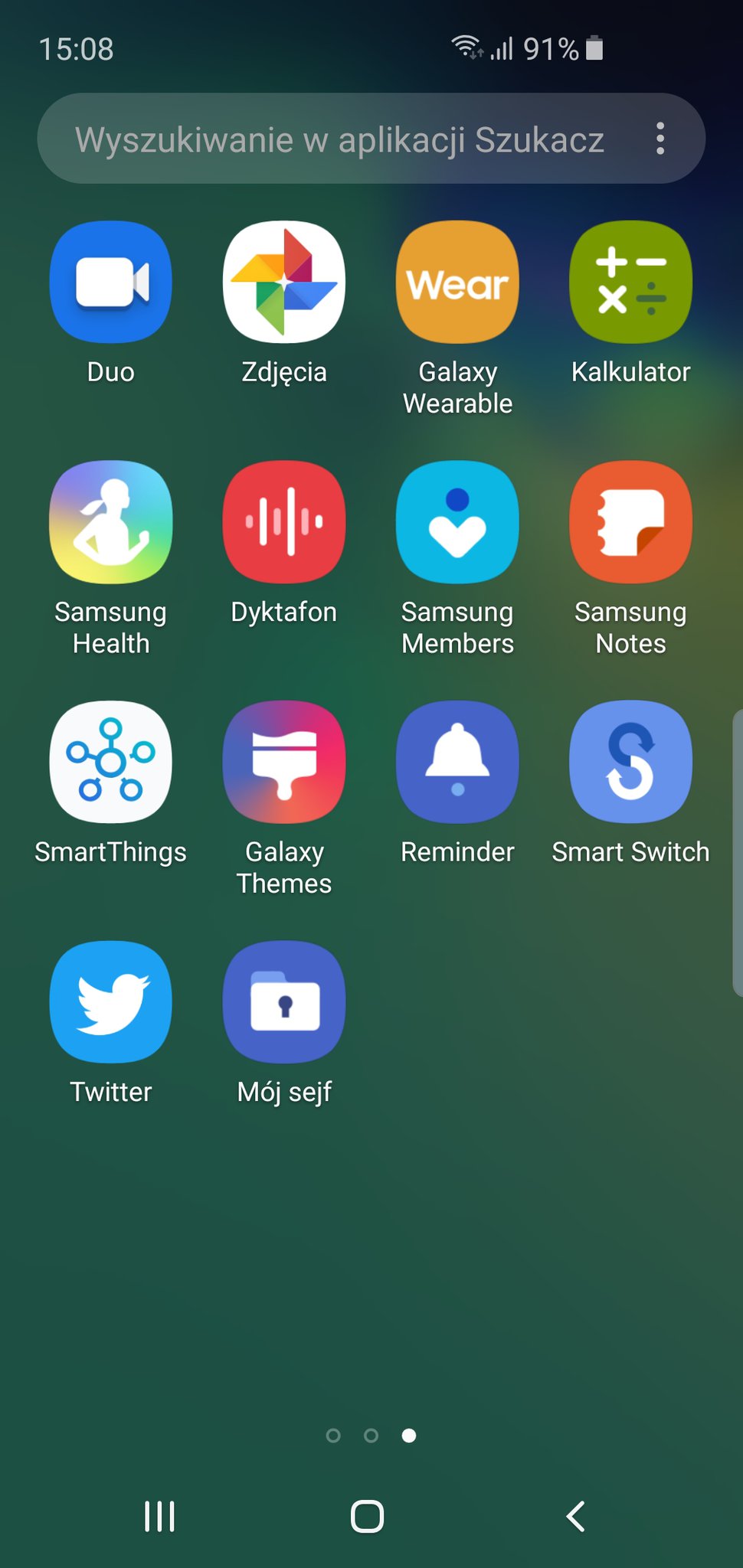Open Galaxy Themes
Viewport: 743px width, 1568px height.
tap(284, 763)
